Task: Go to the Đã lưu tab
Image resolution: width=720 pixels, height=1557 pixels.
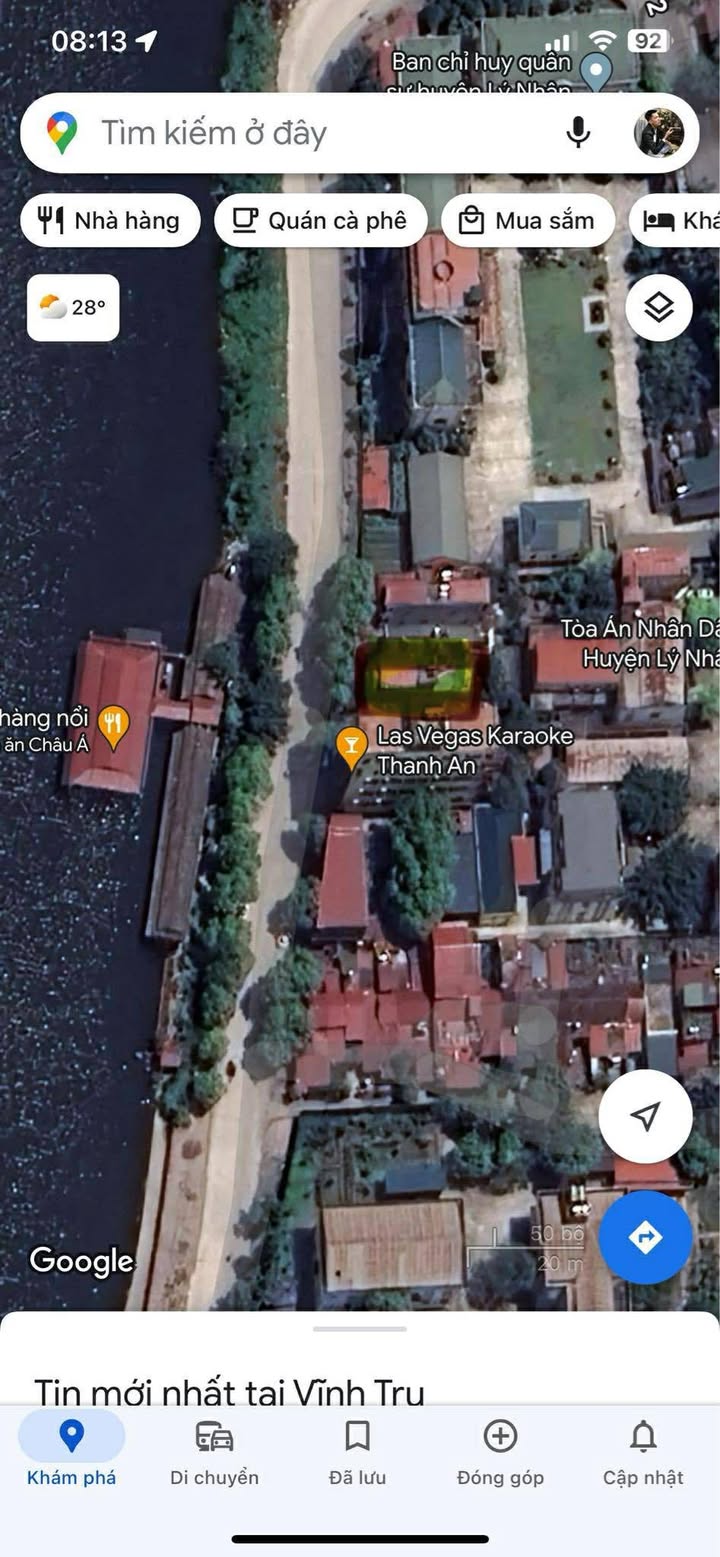Action: pyautogui.click(x=357, y=1450)
